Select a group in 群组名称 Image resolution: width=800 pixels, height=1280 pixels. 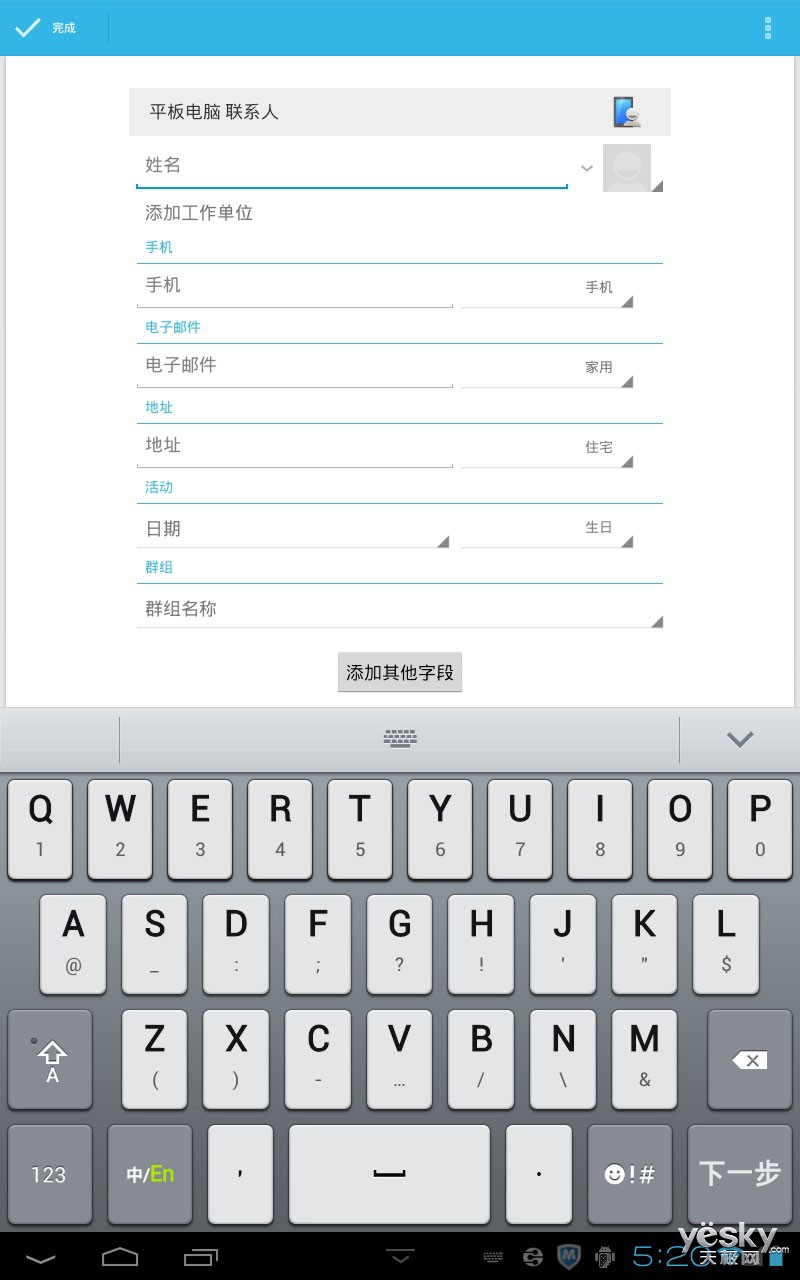point(400,608)
